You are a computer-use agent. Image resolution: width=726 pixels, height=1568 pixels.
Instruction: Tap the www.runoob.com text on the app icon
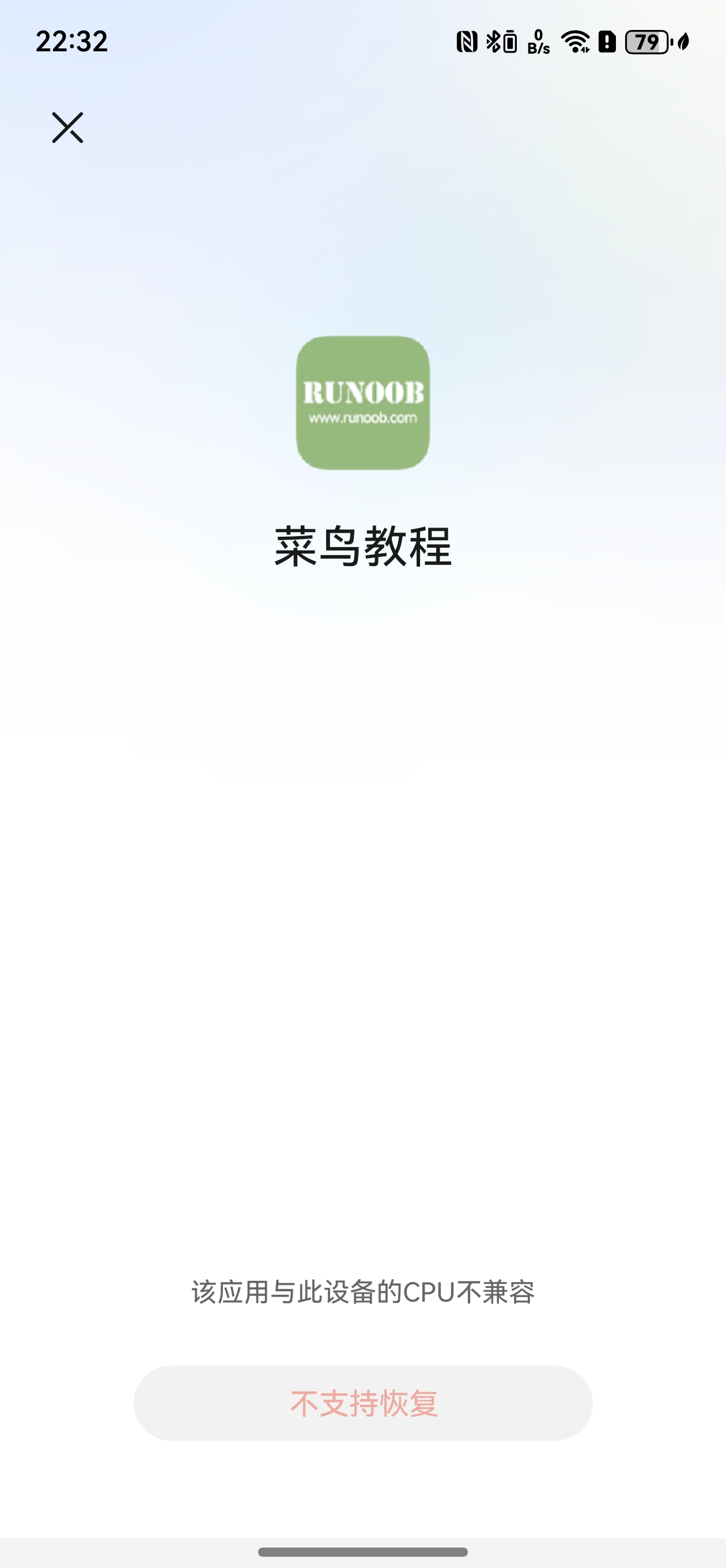tap(362, 418)
